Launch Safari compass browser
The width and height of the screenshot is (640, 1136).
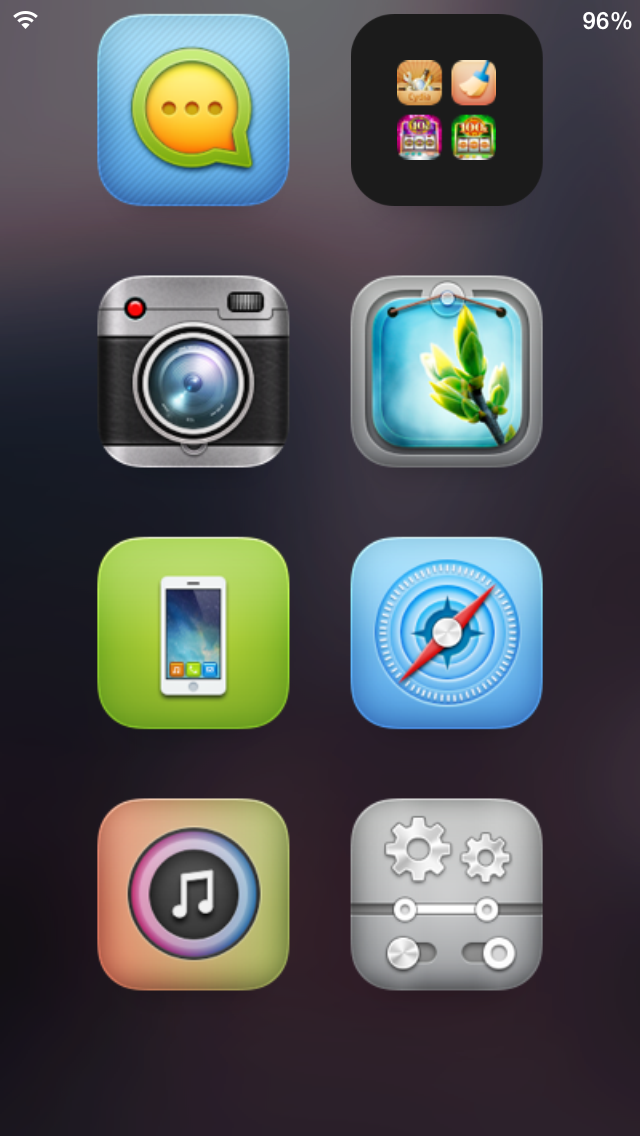[x=446, y=633]
